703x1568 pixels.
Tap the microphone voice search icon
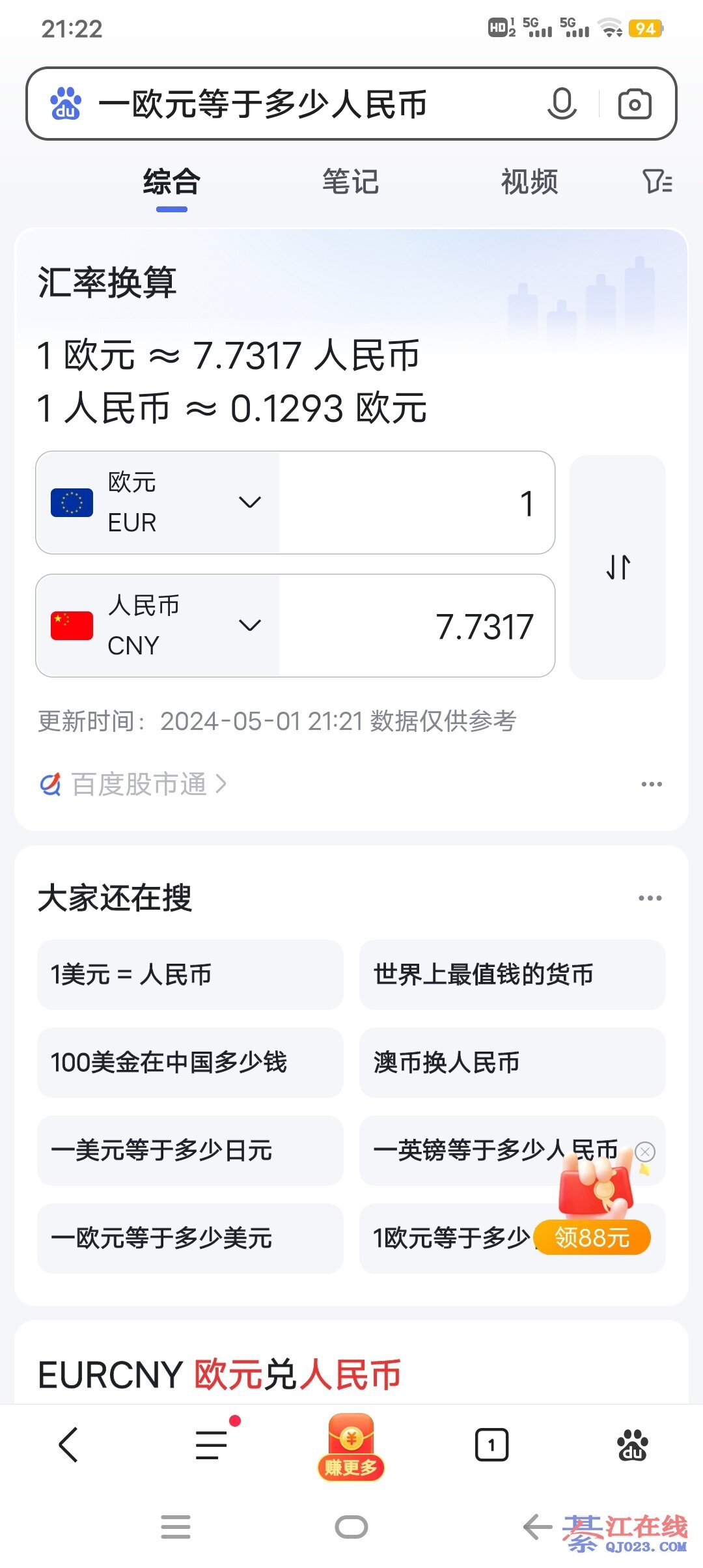point(562,104)
